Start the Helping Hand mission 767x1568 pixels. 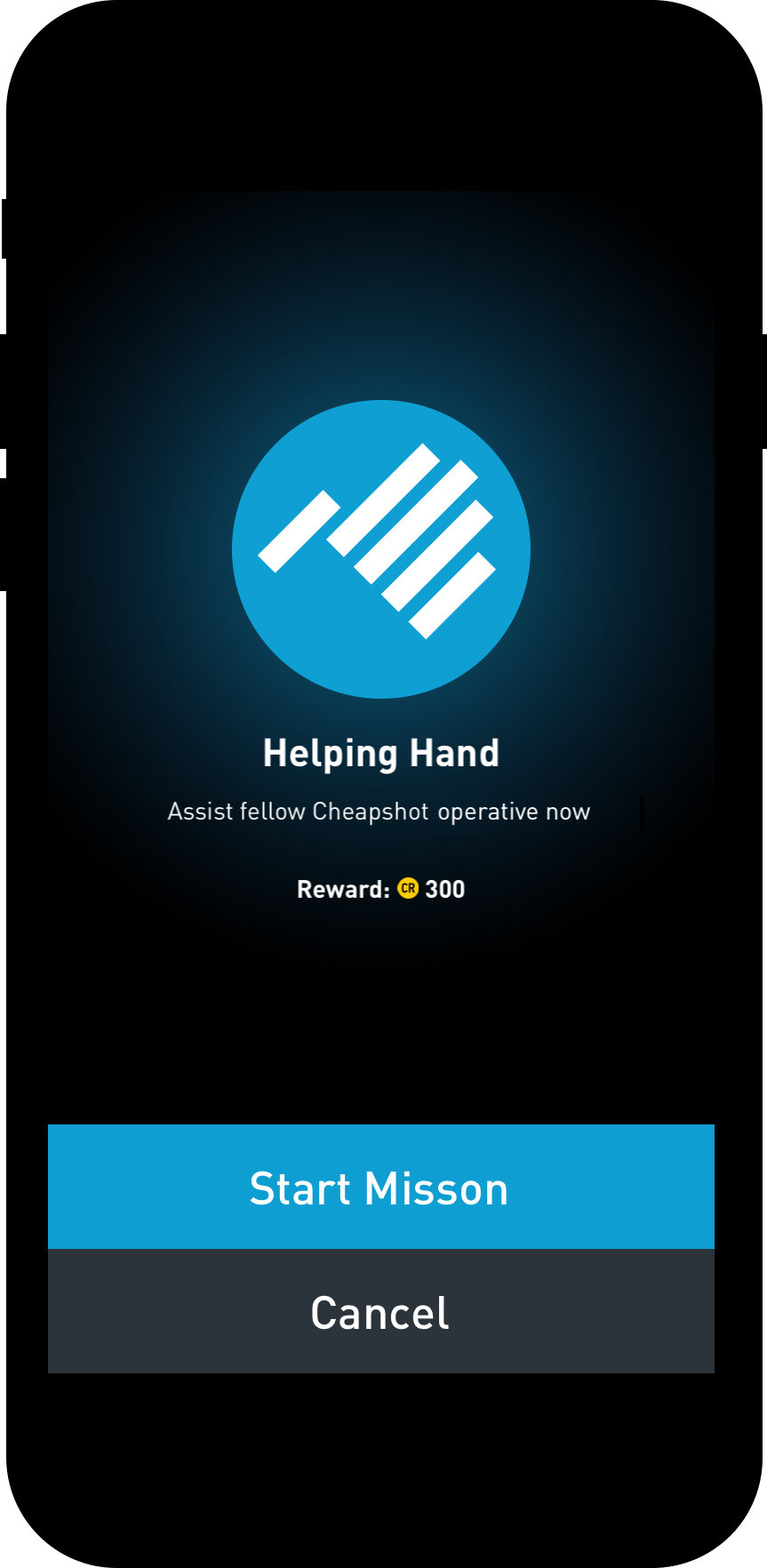[x=380, y=1187]
